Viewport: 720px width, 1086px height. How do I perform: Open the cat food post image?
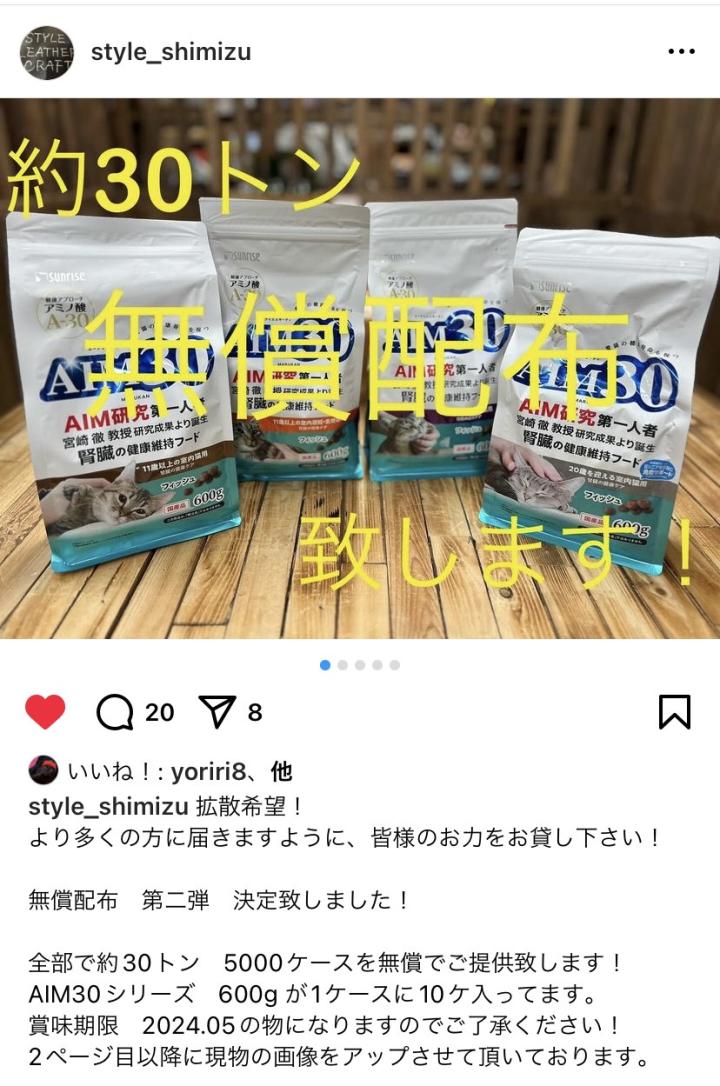click(x=360, y=368)
